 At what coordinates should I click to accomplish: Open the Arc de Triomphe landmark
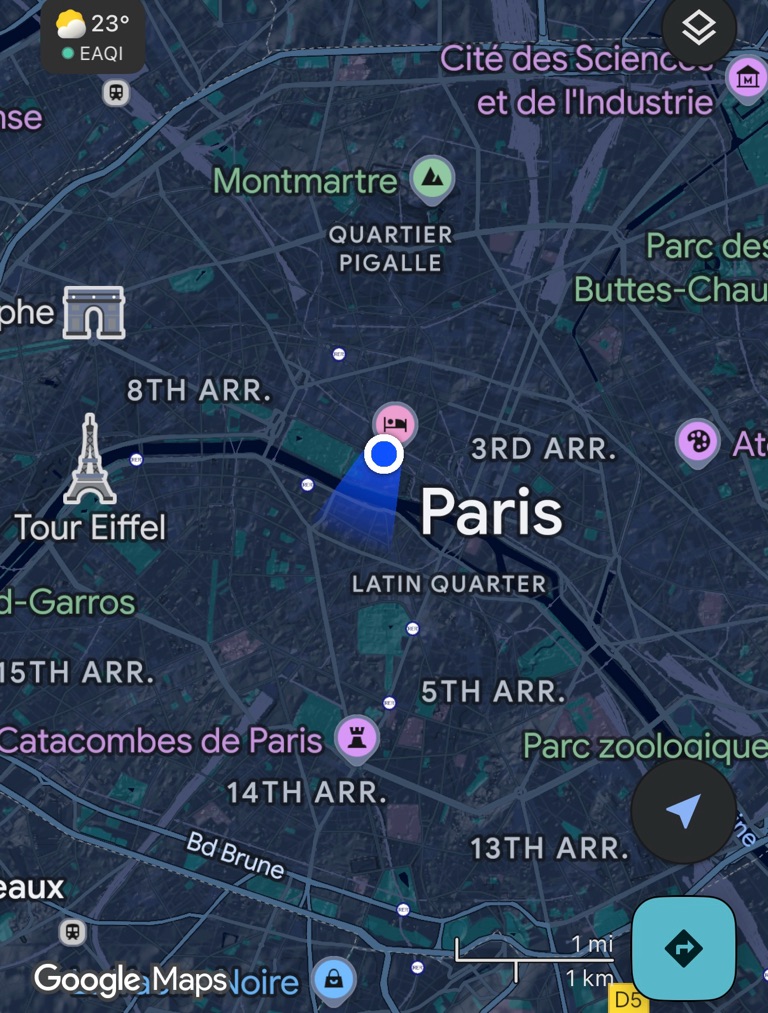click(x=94, y=312)
